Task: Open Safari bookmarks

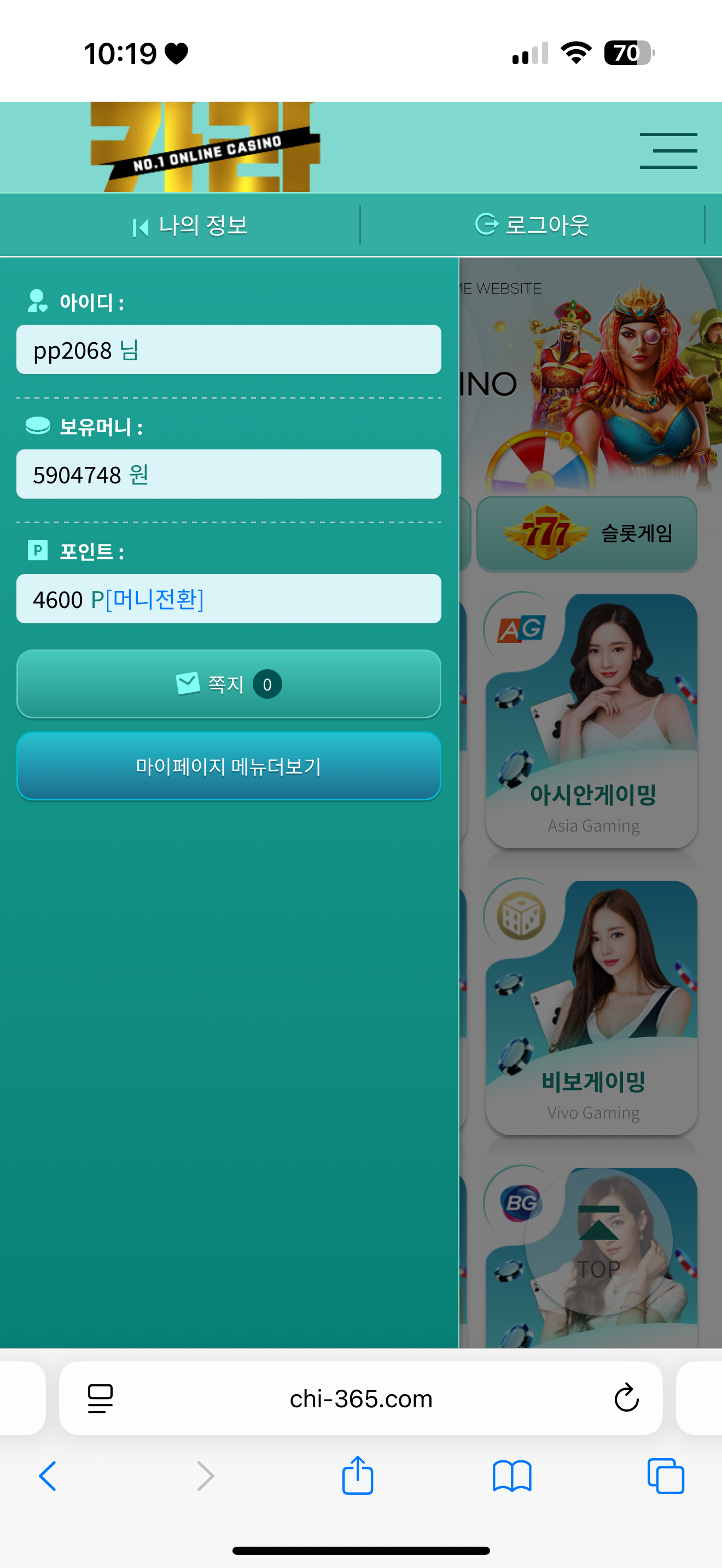Action: click(x=511, y=1476)
